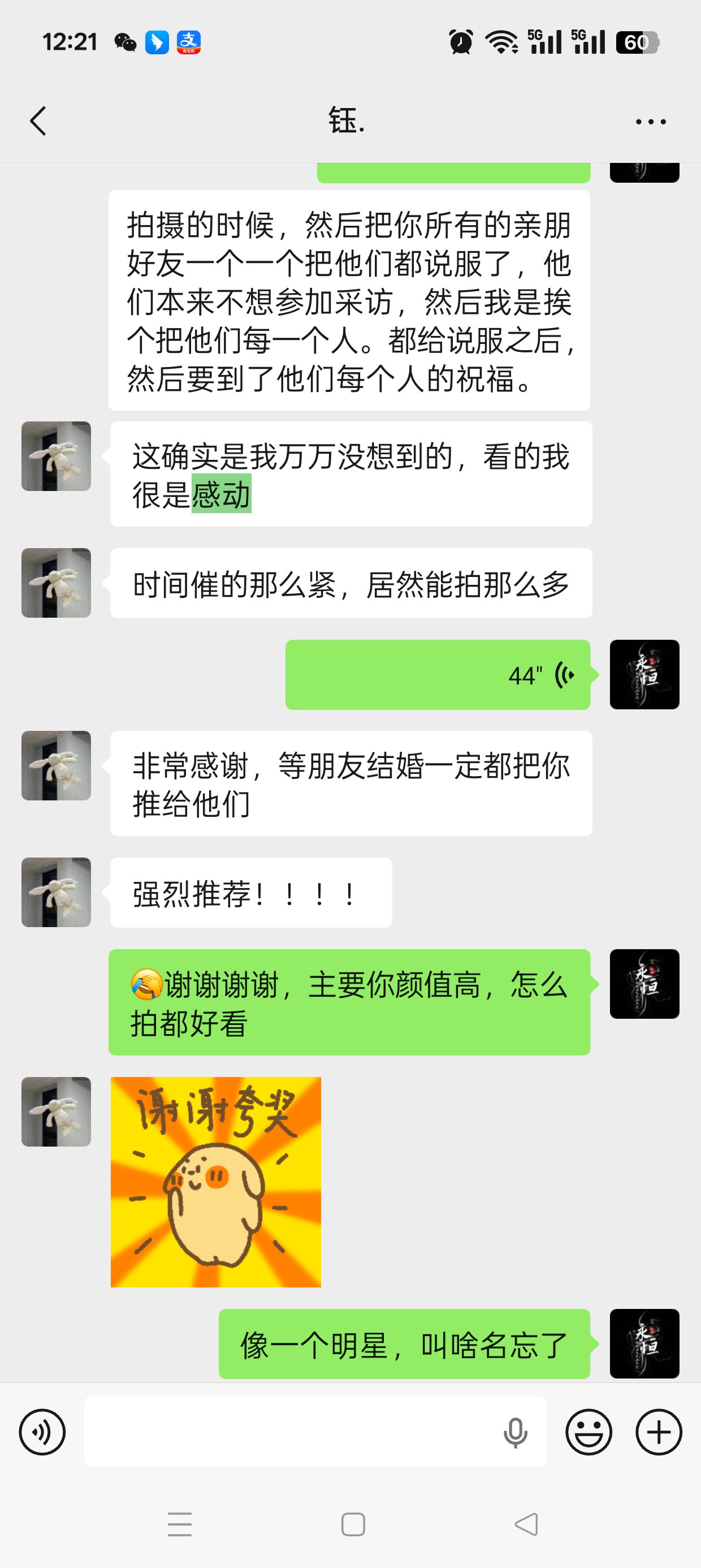This screenshot has width=701, height=1568.
Task: Open the emoji sticker panel
Action: pyautogui.click(x=589, y=1432)
